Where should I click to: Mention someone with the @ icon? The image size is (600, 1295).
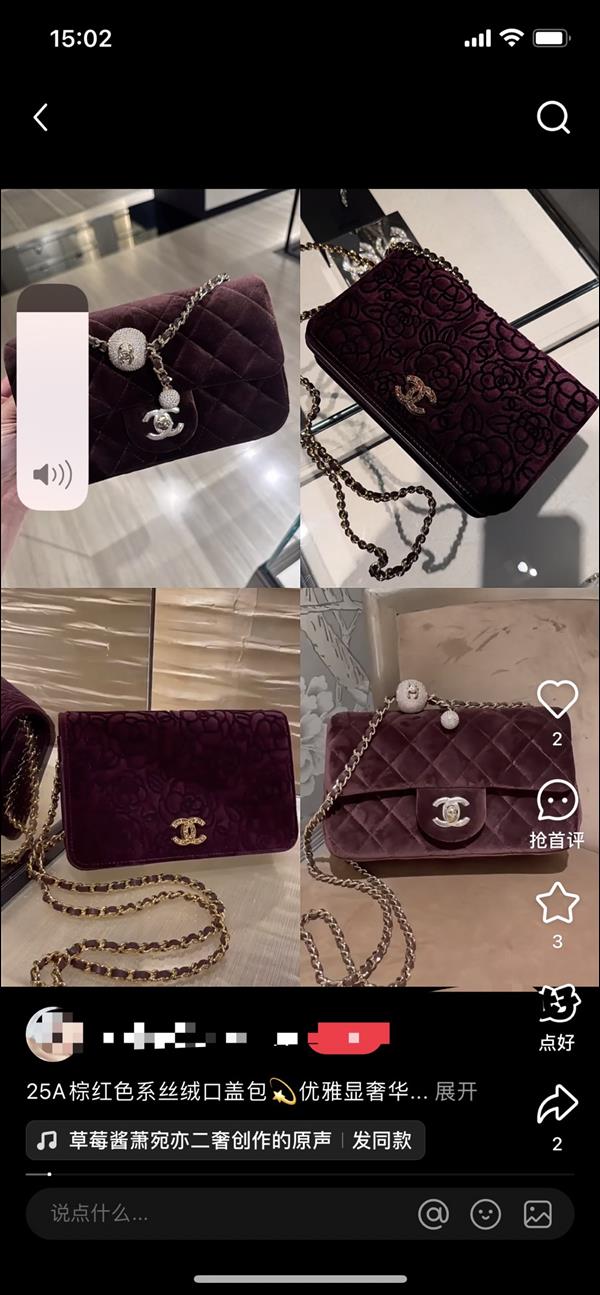[433, 1214]
